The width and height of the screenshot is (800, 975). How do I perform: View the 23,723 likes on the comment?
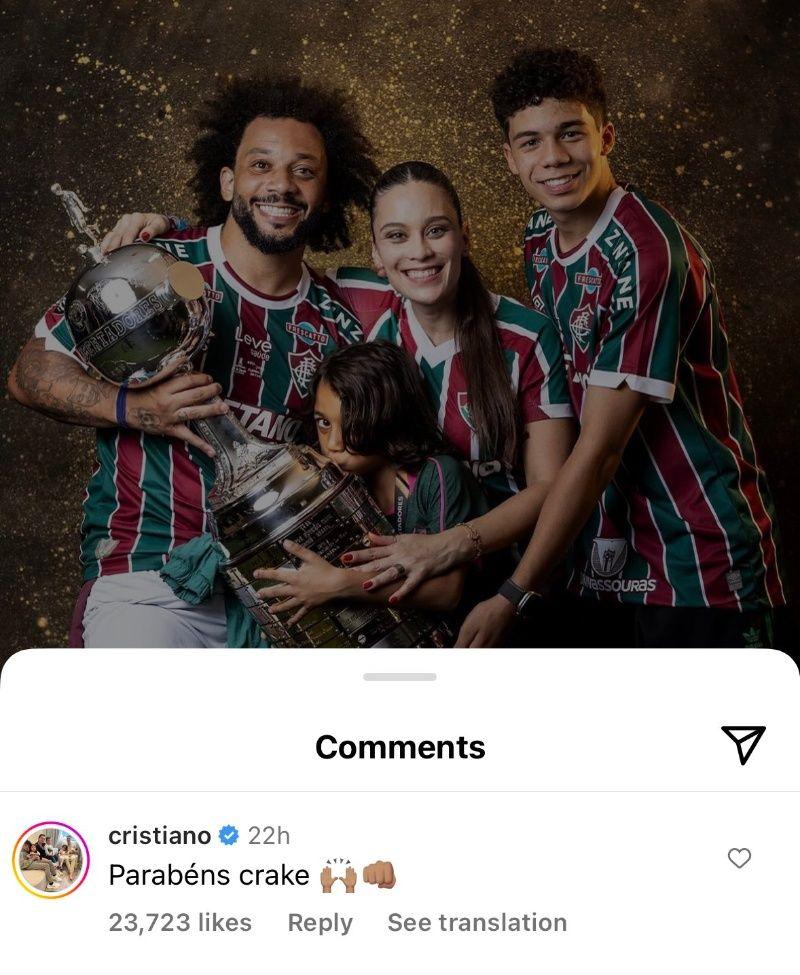[180, 922]
